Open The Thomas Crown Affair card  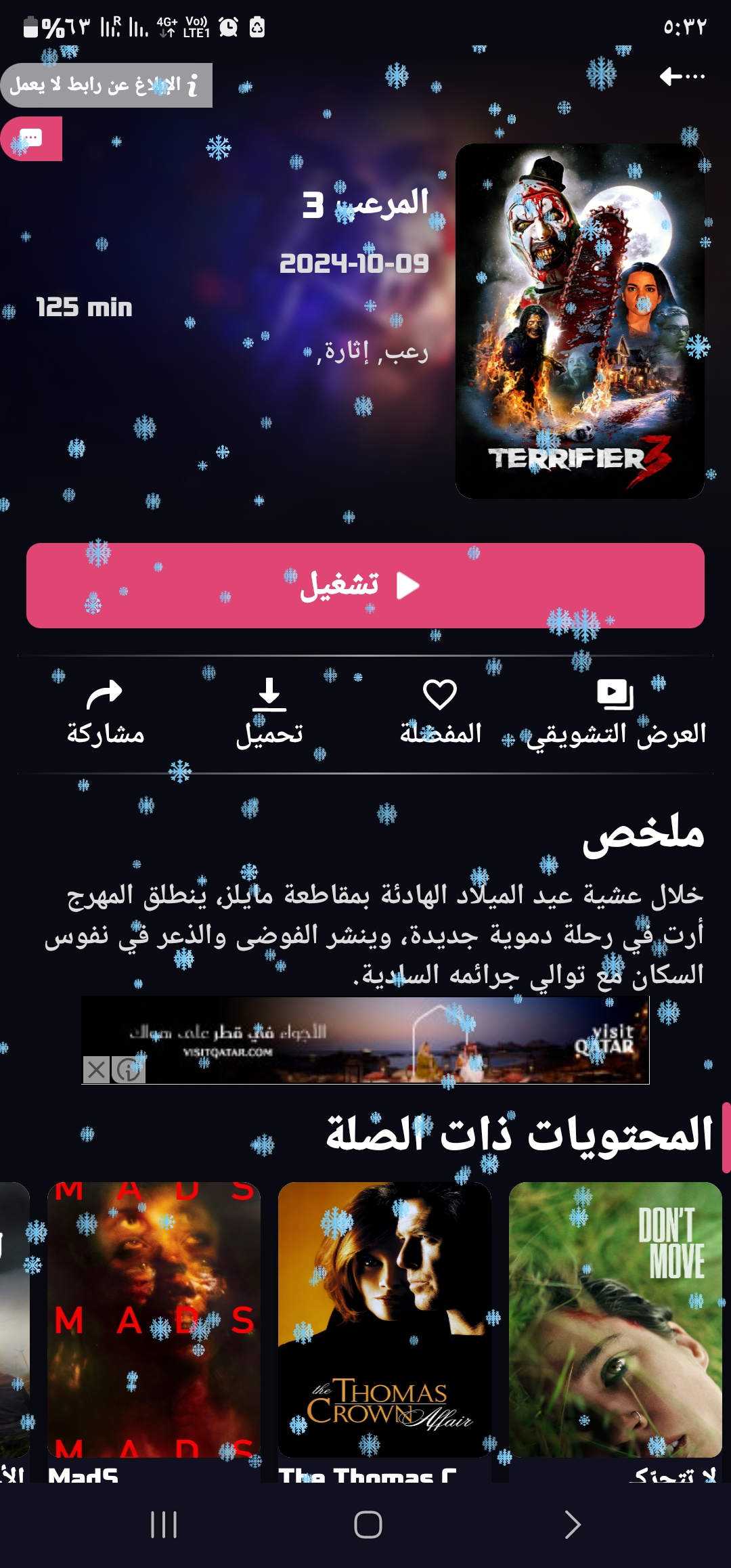tap(384, 1319)
